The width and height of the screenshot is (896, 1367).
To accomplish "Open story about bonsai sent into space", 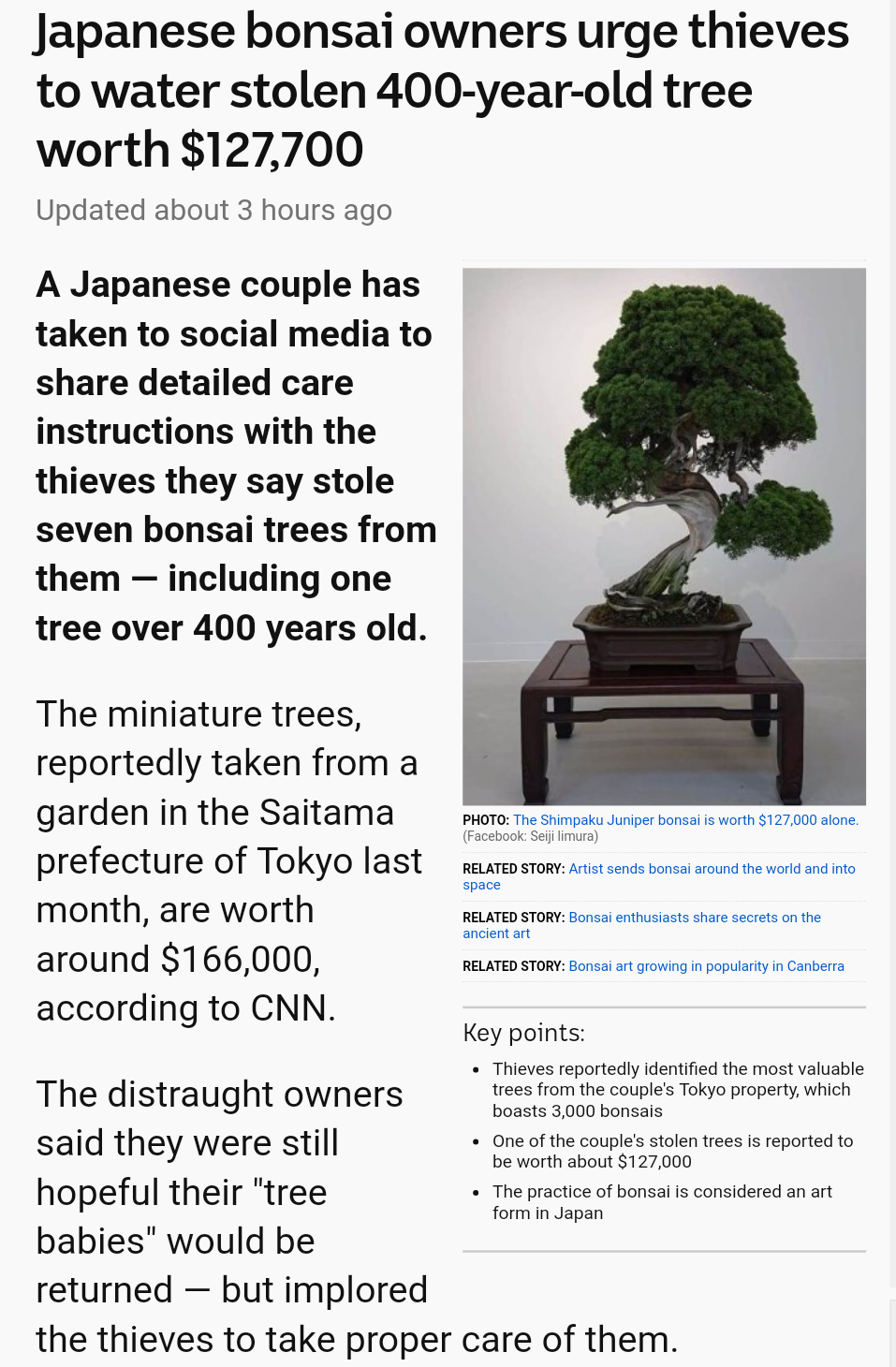I will click(659, 876).
